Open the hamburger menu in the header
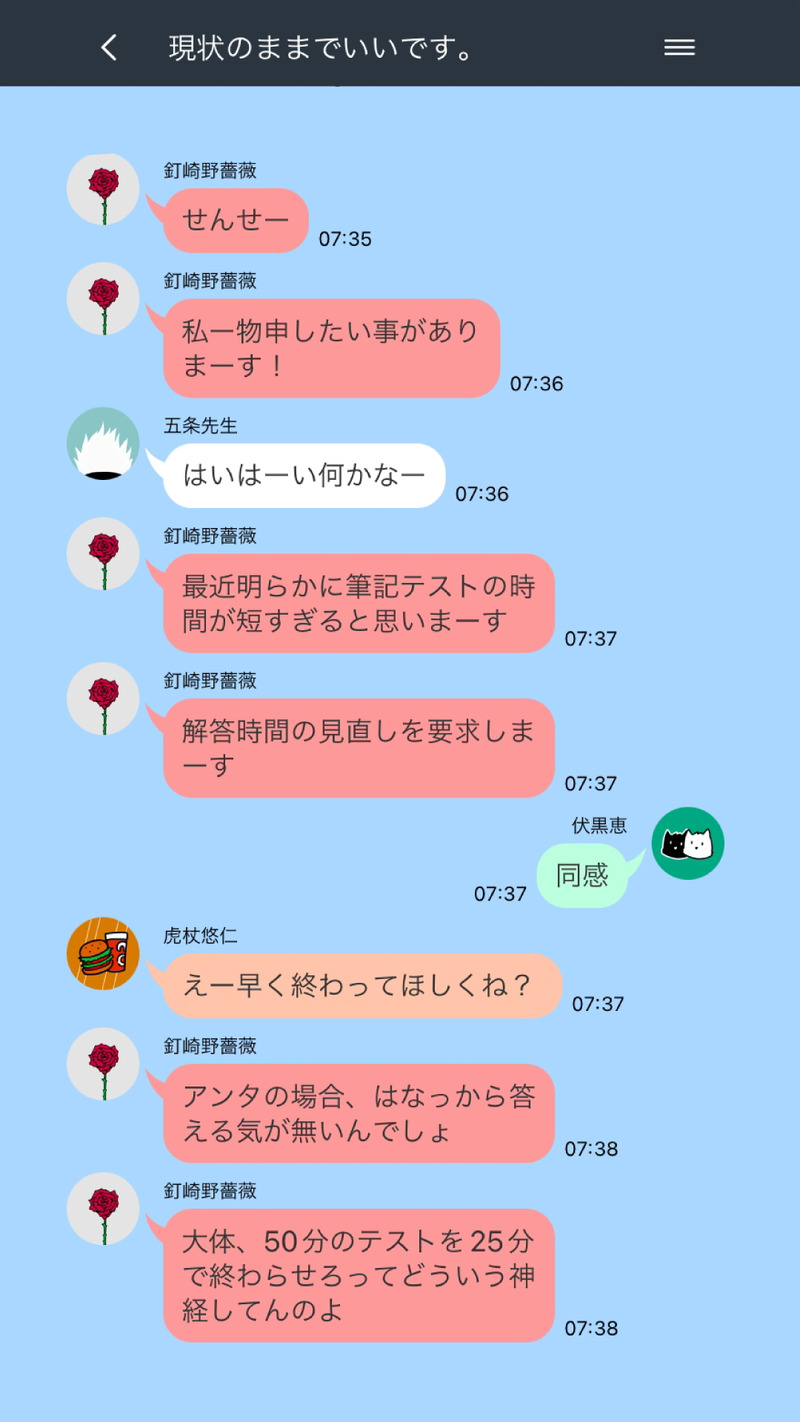 pyautogui.click(x=679, y=47)
